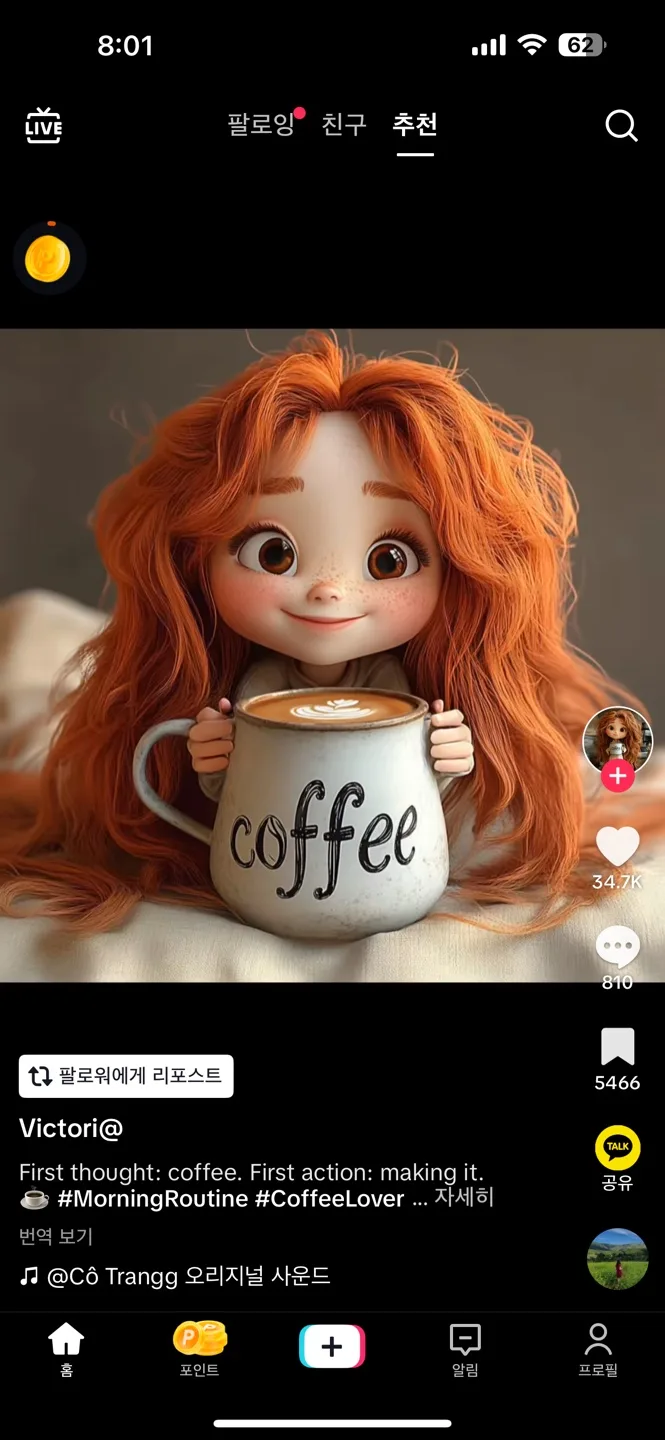The image size is (665, 1440).
Task: Bookmark this video
Action: click(617, 1047)
